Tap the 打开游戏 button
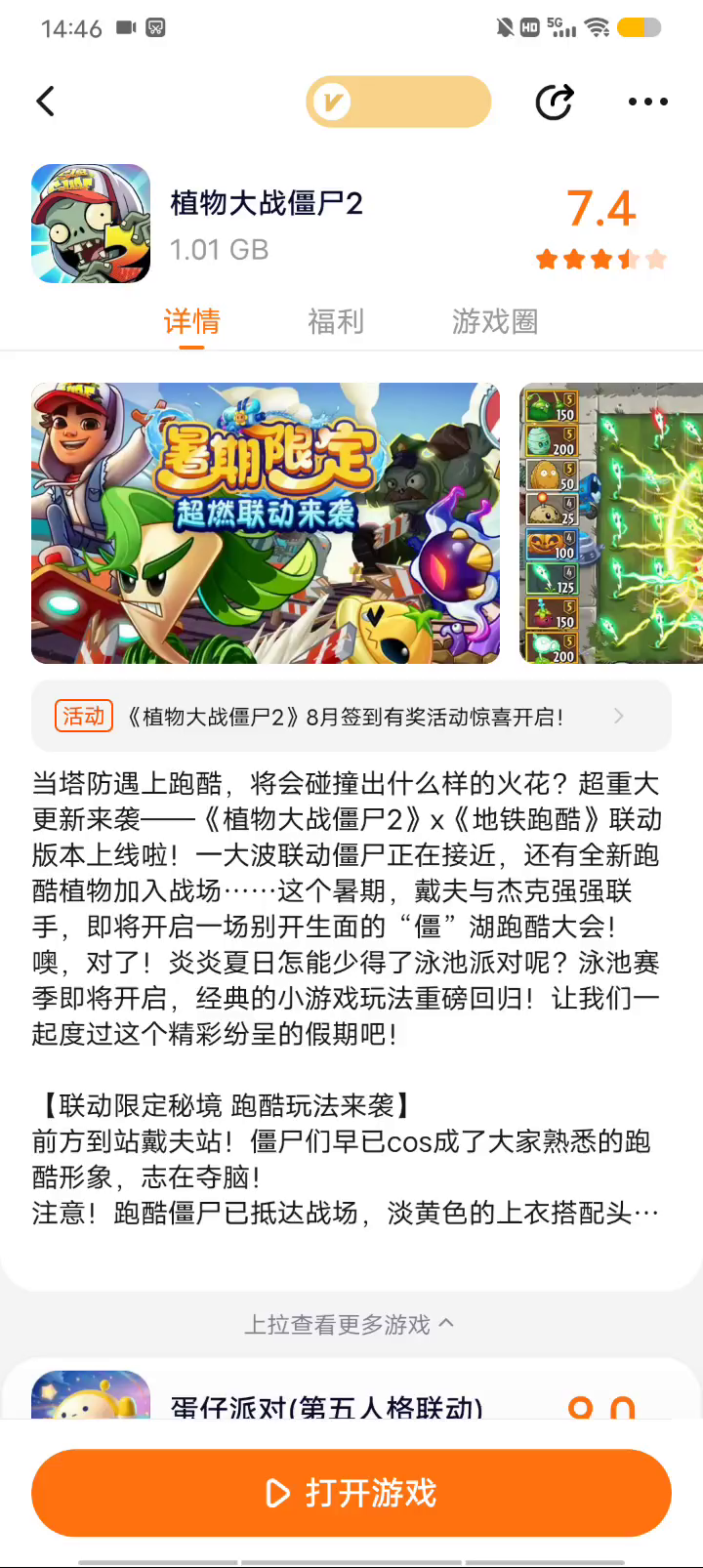The height and width of the screenshot is (1568, 703). tap(351, 1493)
